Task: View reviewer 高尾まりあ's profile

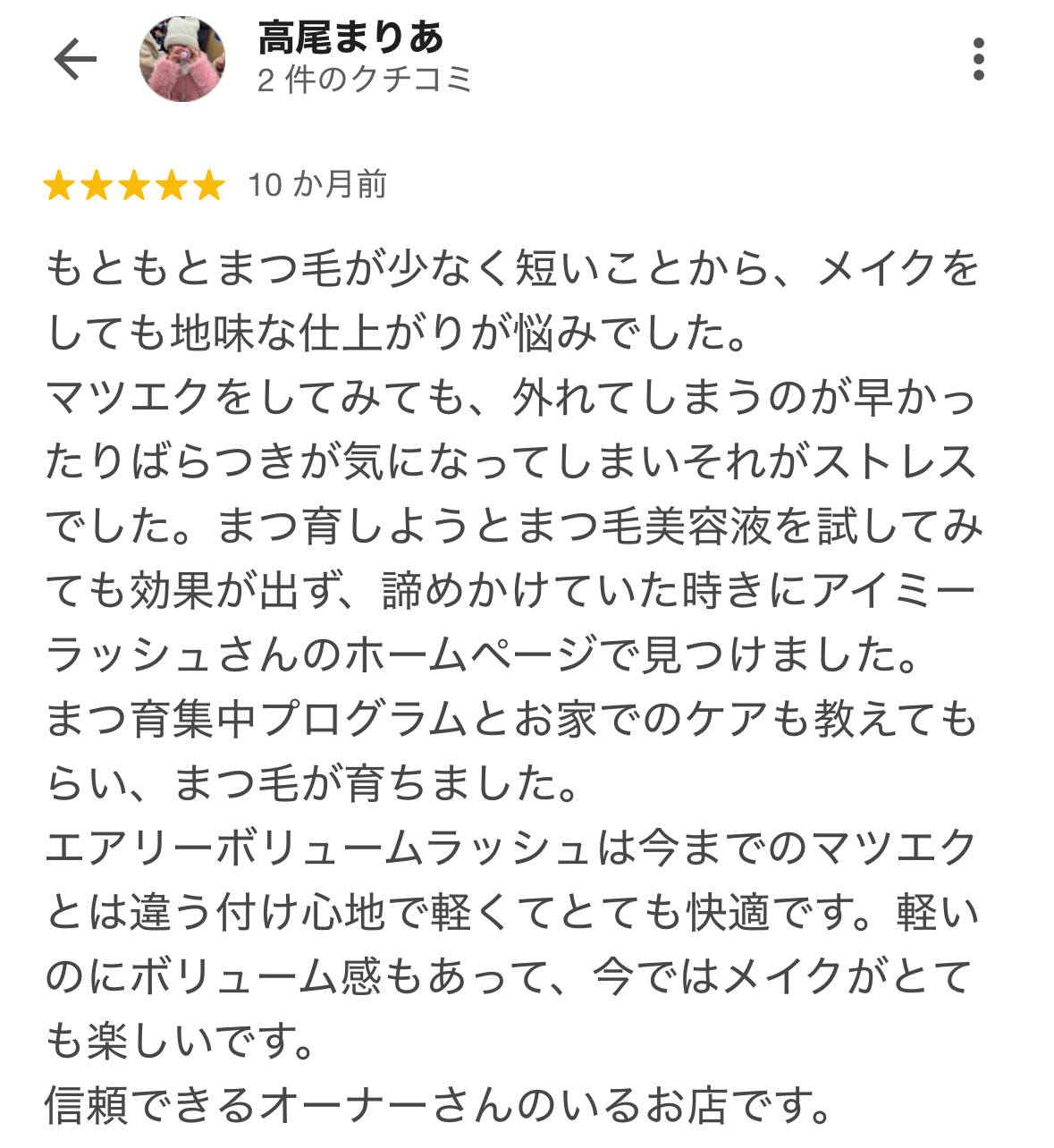Action: click(x=350, y=38)
